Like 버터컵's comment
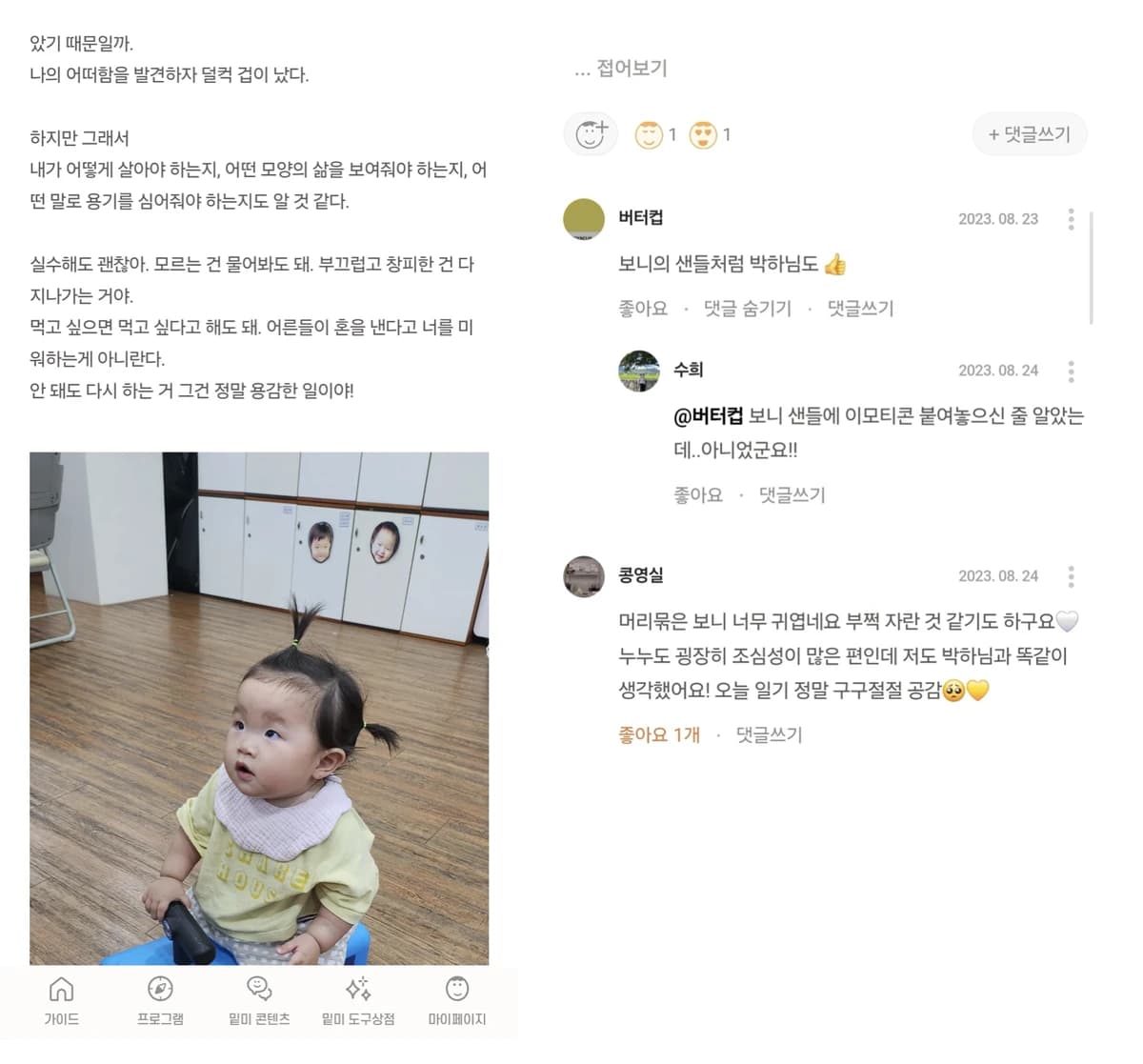The width and height of the screenshot is (1143, 1064). [643, 309]
